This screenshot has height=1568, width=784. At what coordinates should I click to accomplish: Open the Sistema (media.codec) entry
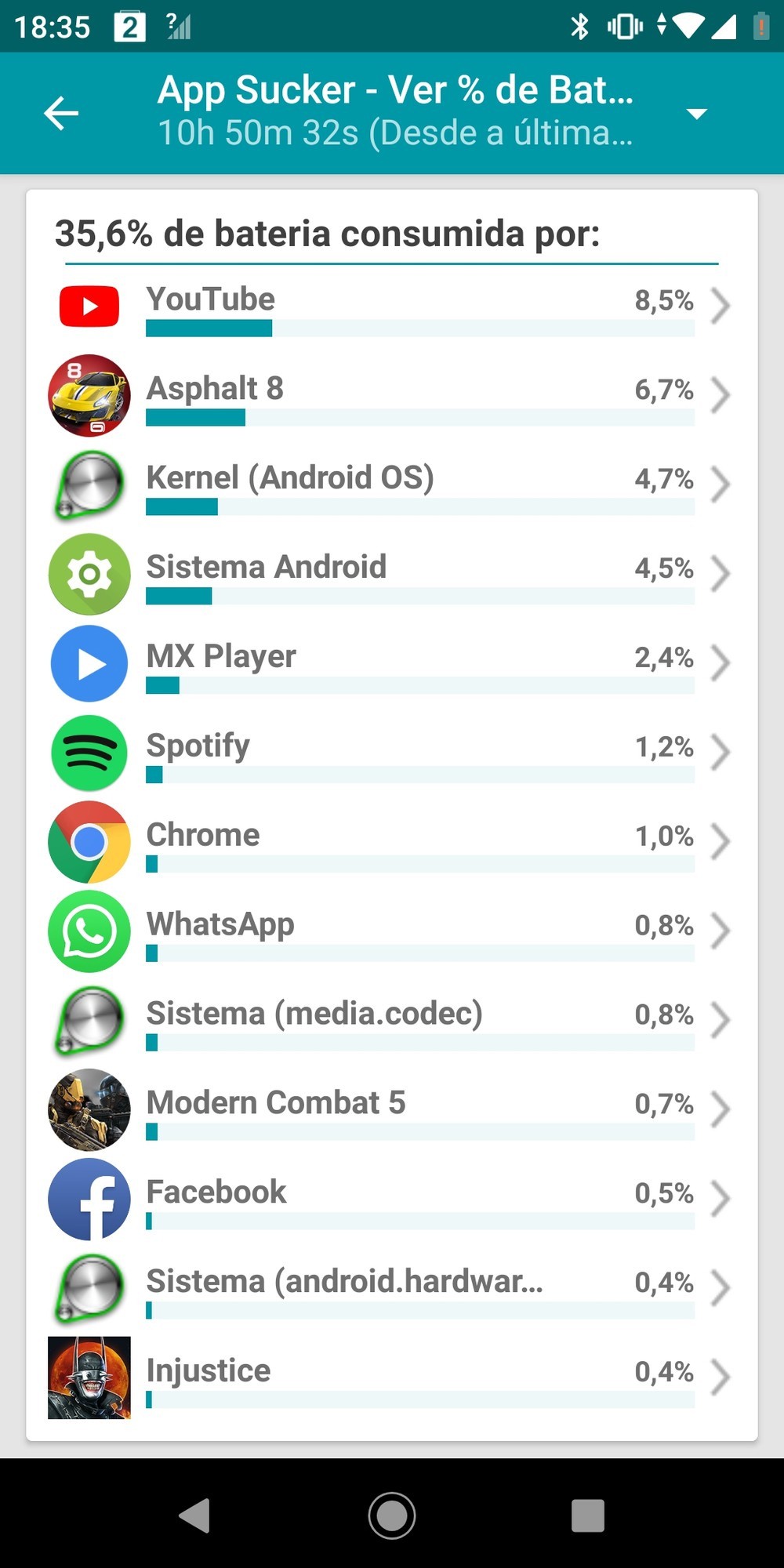point(392,1022)
